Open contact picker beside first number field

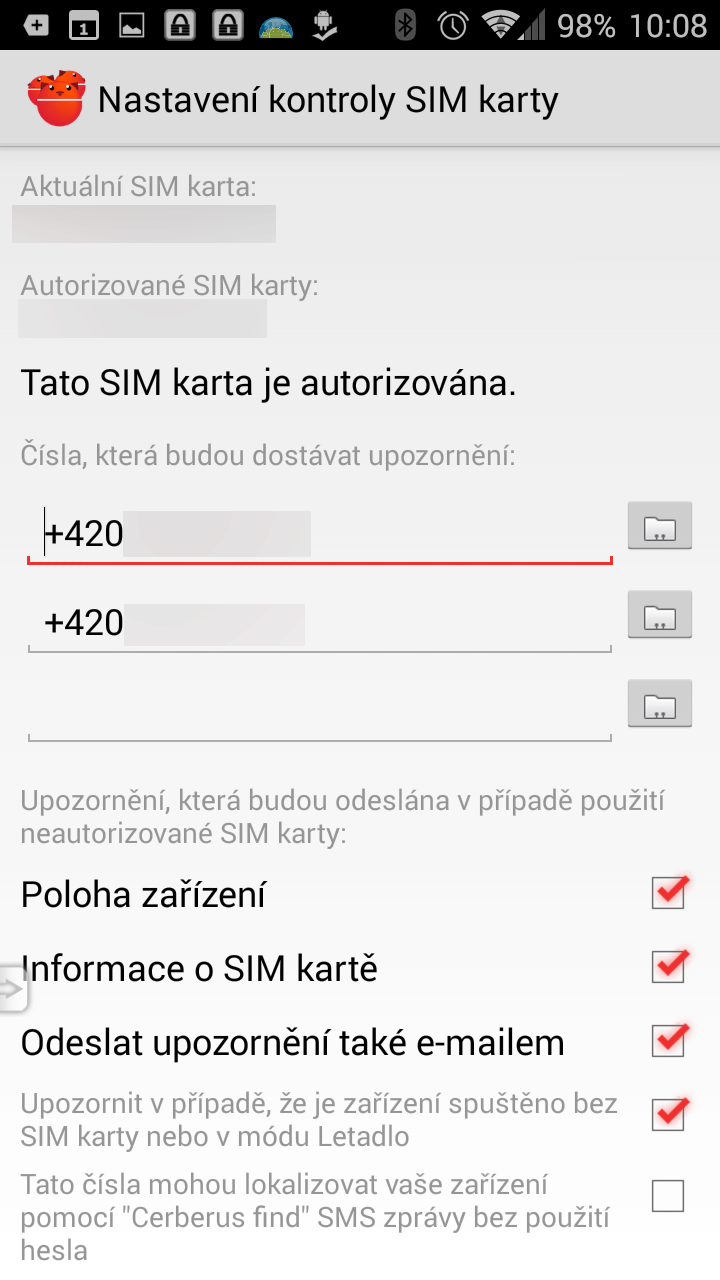tap(660, 526)
